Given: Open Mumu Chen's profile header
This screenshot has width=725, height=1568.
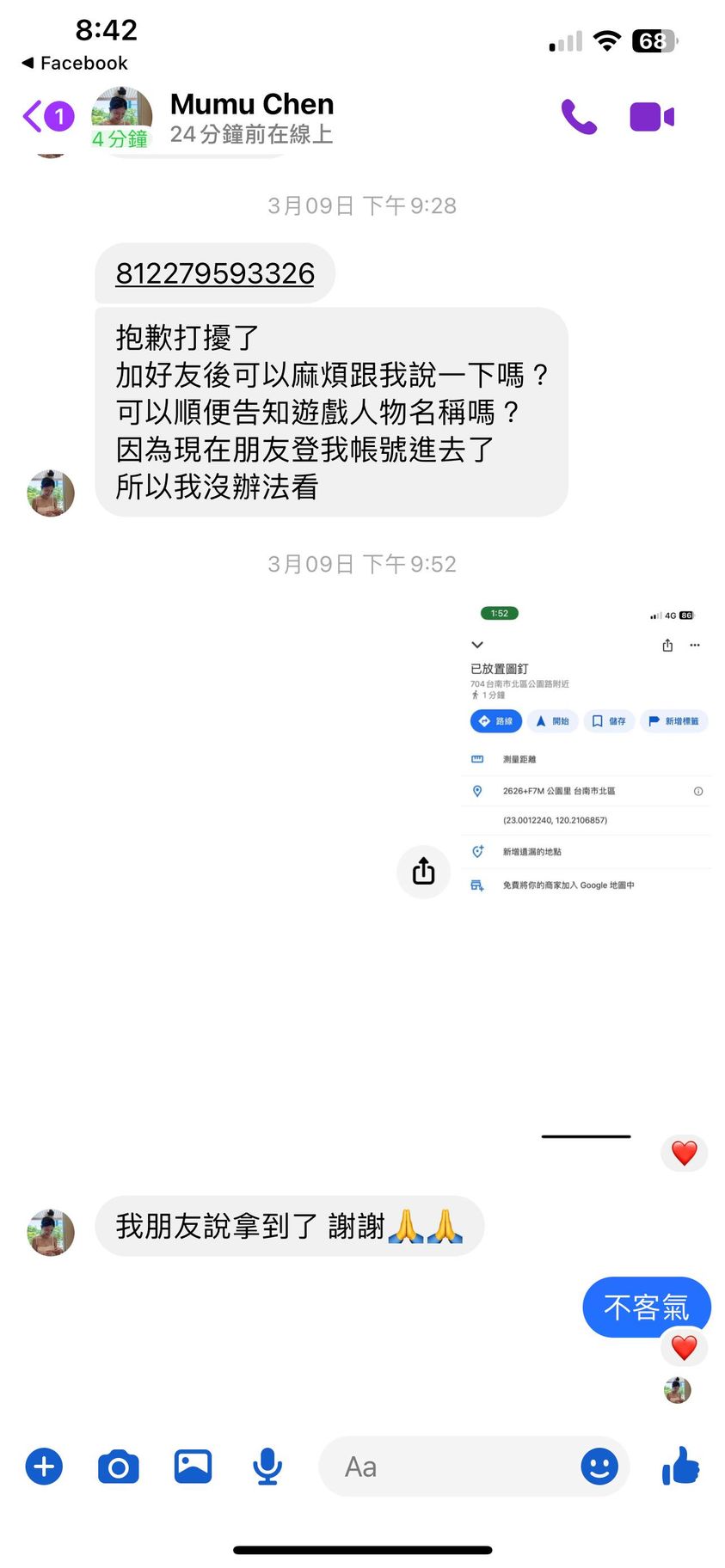Looking at the screenshot, I should 251,117.
